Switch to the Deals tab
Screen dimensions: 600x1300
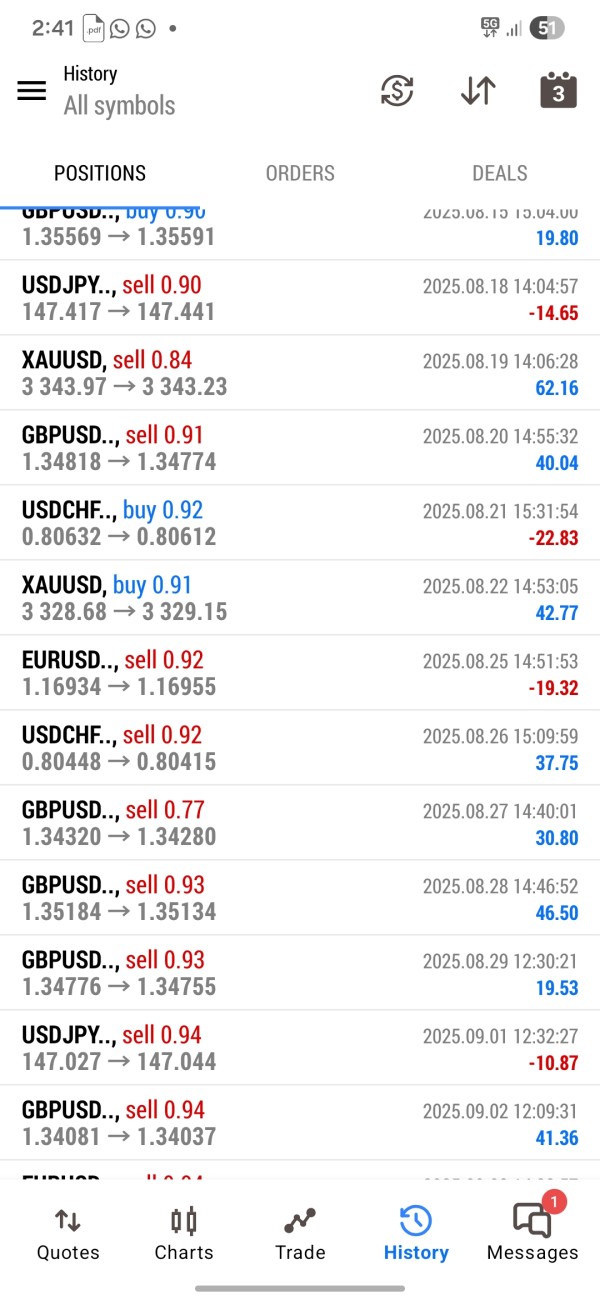[x=499, y=173]
